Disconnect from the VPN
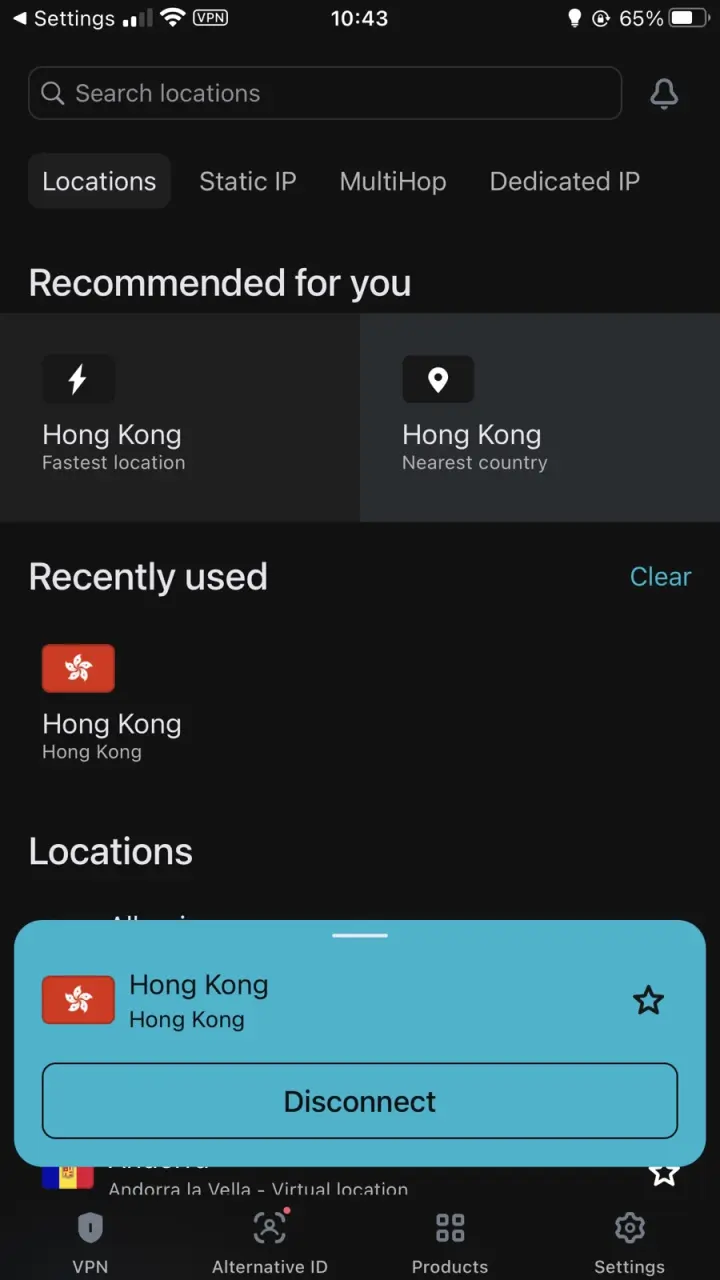Image resolution: width=720 pixels, height=1280 pixels. (x=360, y=1101)
